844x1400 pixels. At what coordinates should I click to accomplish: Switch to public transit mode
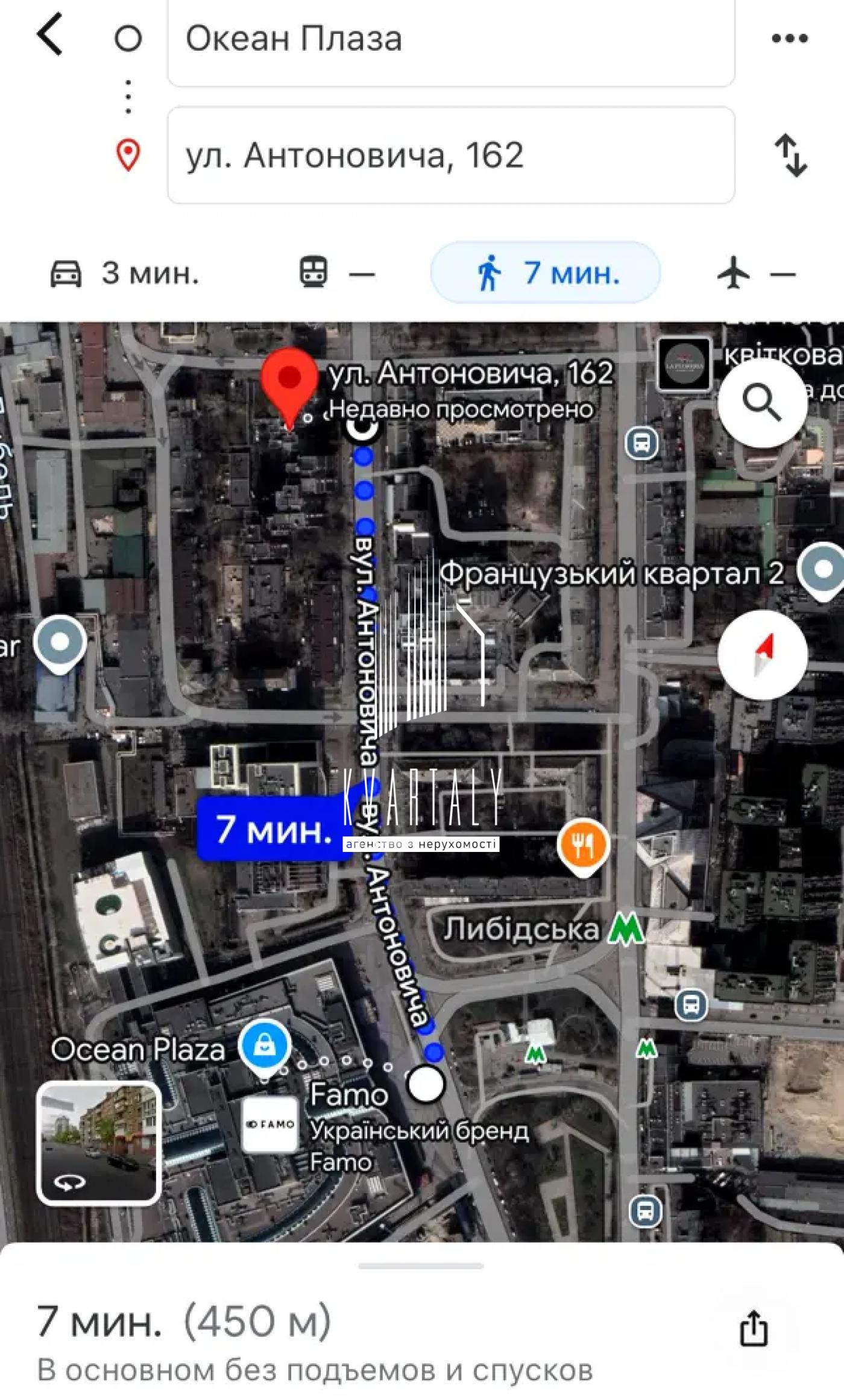338,273
